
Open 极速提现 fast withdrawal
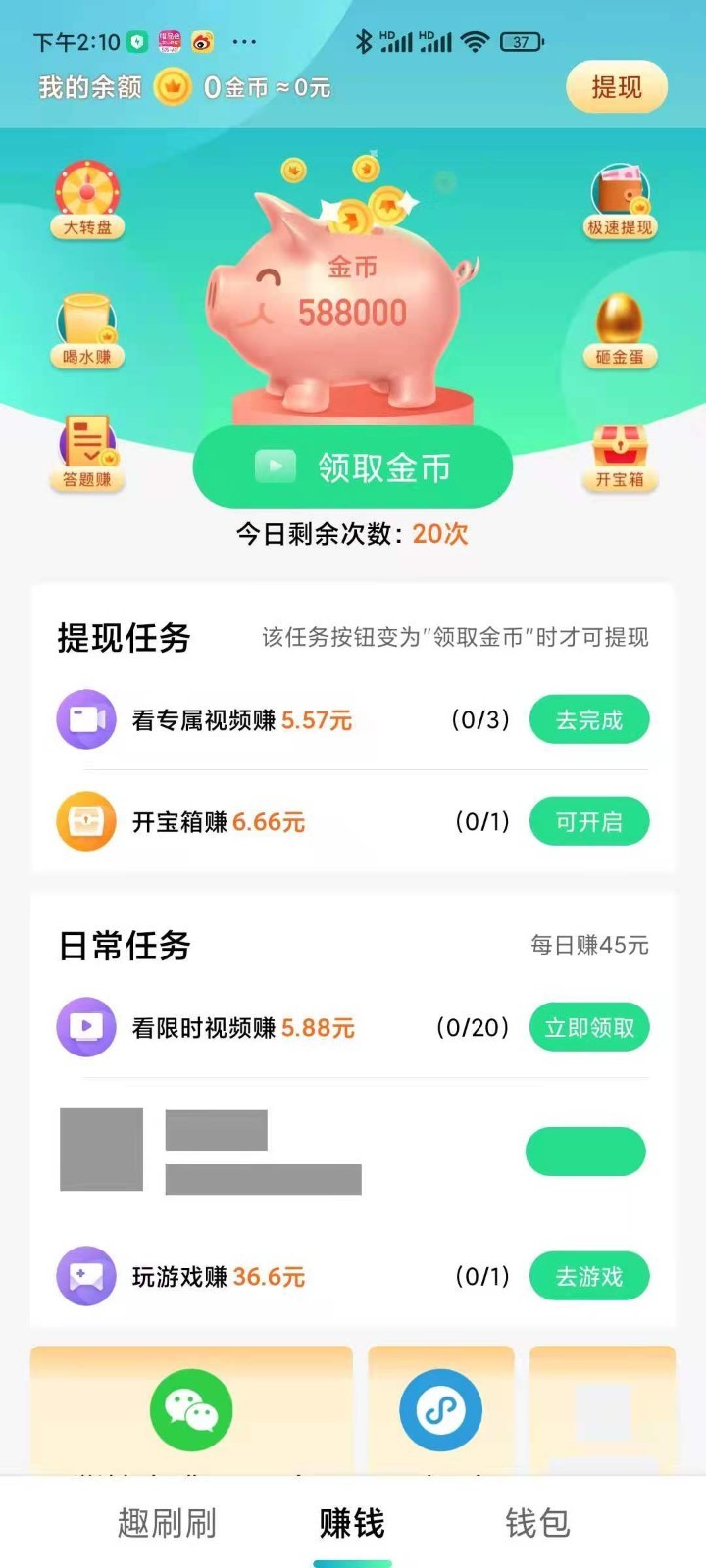tap(620, 202)
